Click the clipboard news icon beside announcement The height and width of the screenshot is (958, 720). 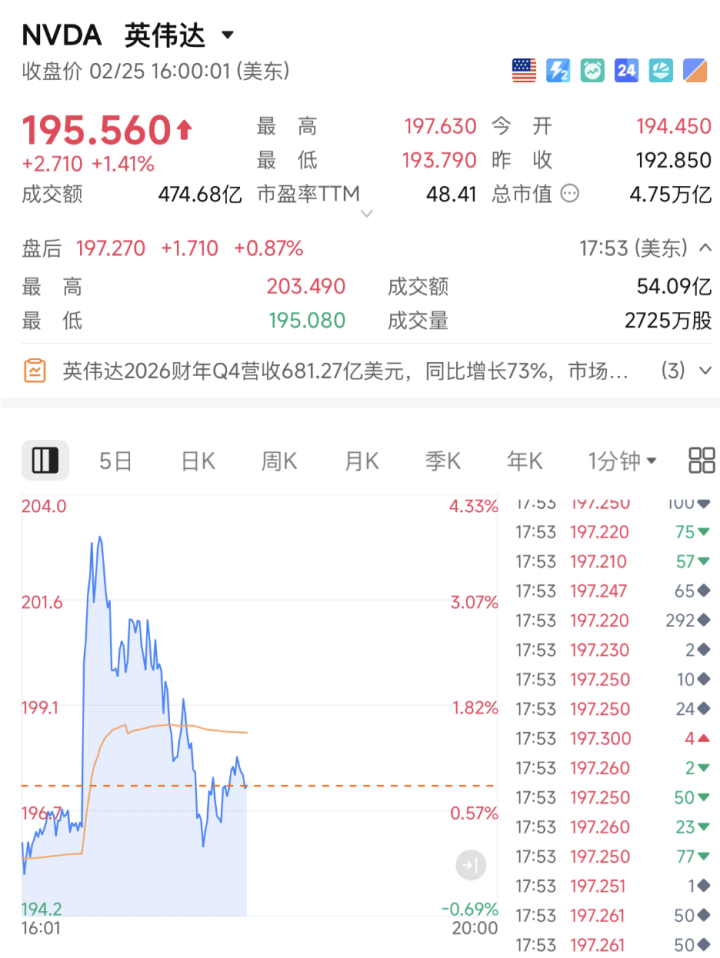tap(36, 368)
